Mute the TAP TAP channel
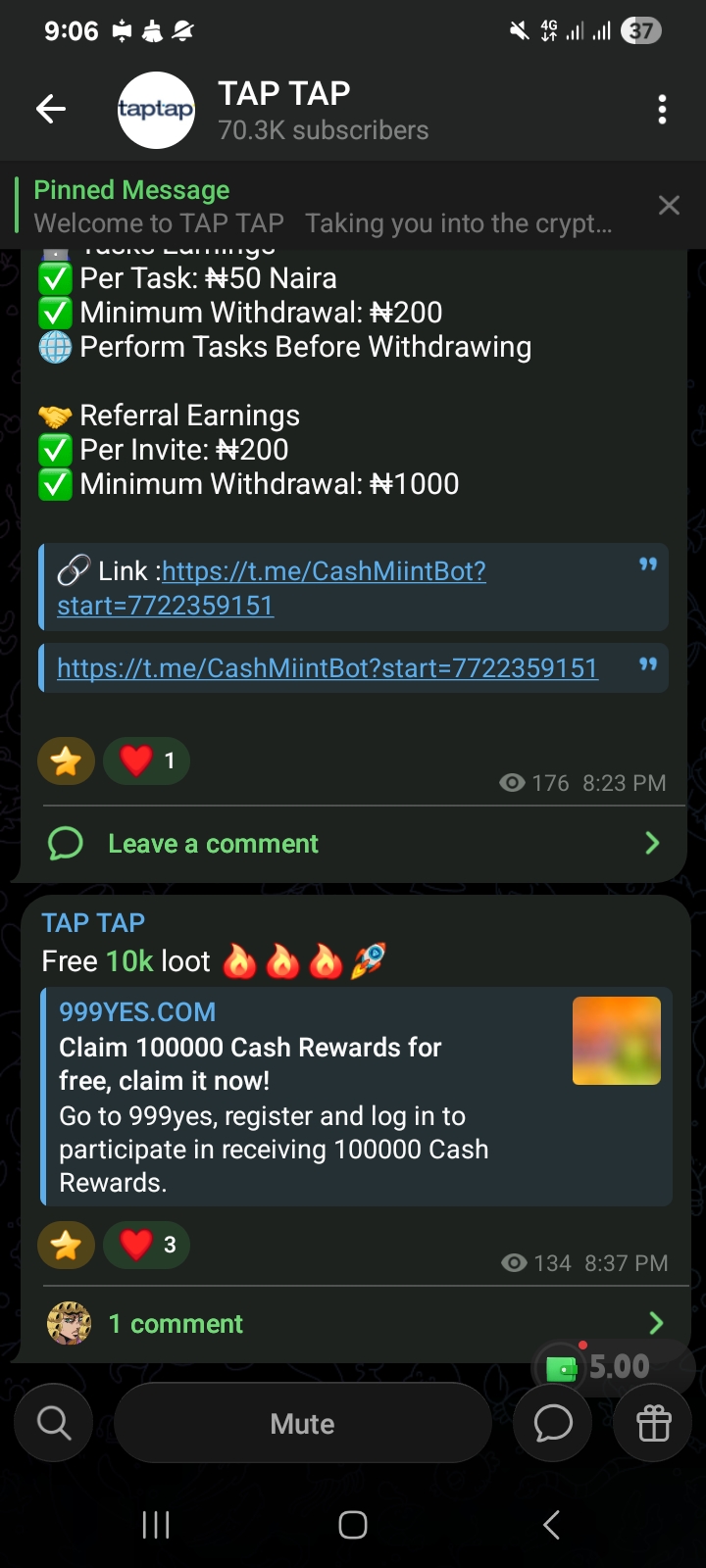 [302, 1423]
